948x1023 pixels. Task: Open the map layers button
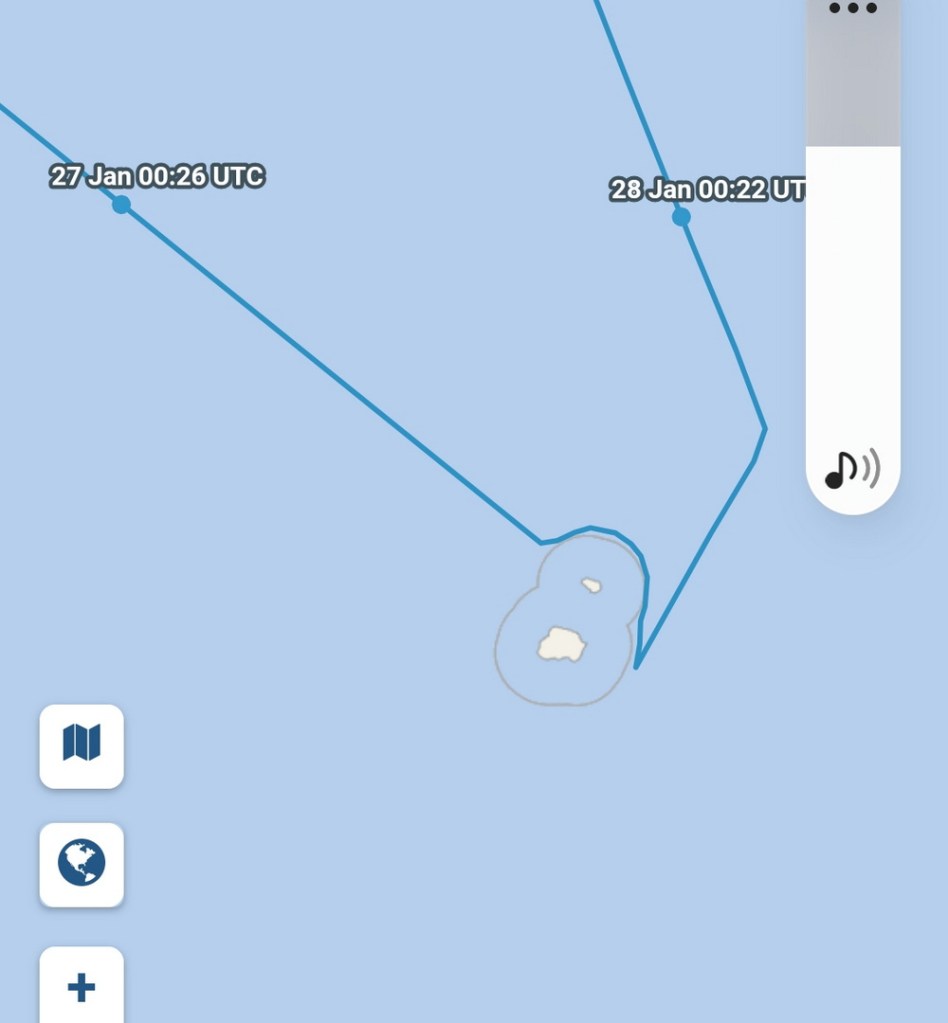click(81, 745)
